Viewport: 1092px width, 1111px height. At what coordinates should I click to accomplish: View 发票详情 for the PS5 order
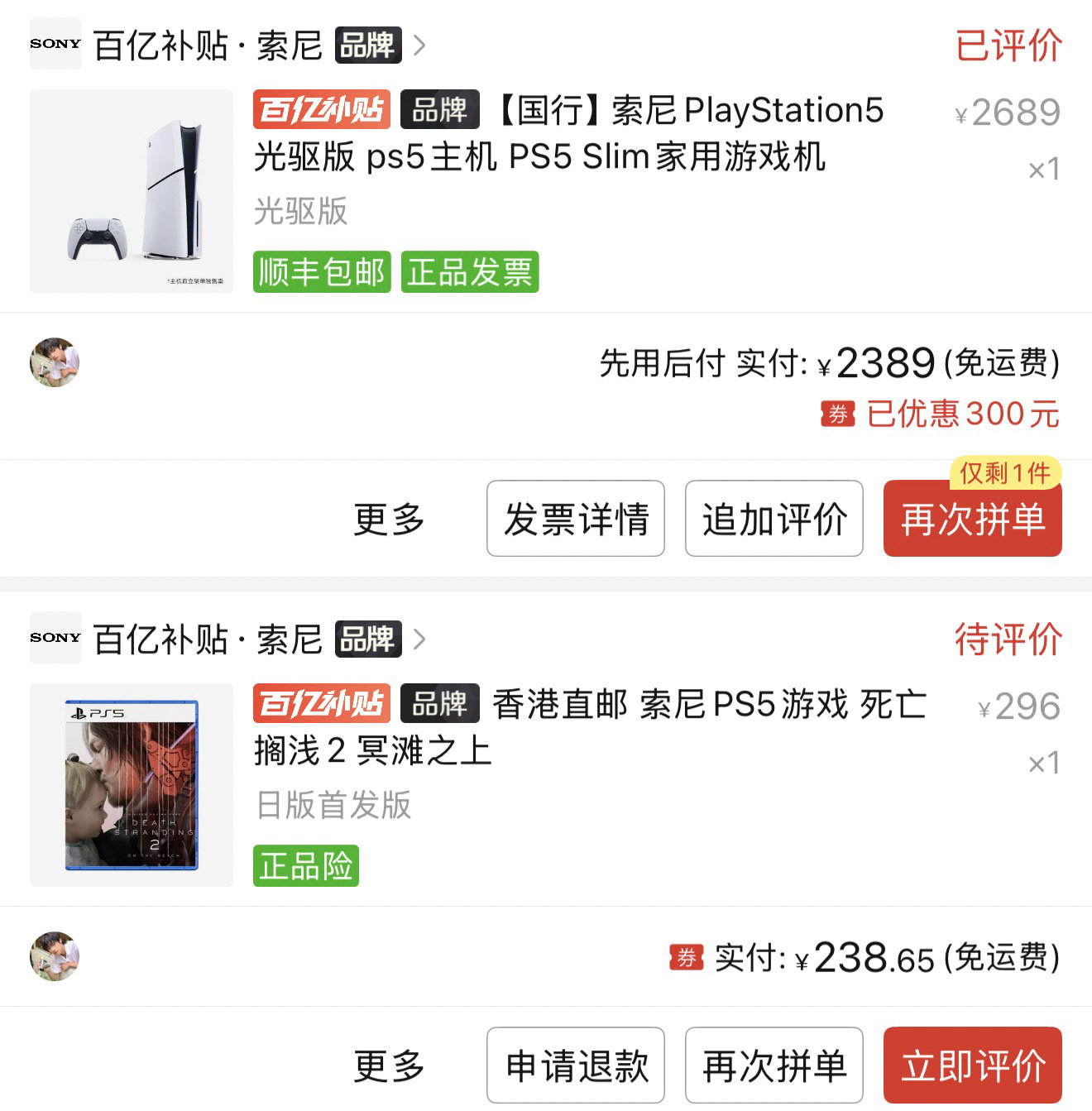click(x=576, y=519)
